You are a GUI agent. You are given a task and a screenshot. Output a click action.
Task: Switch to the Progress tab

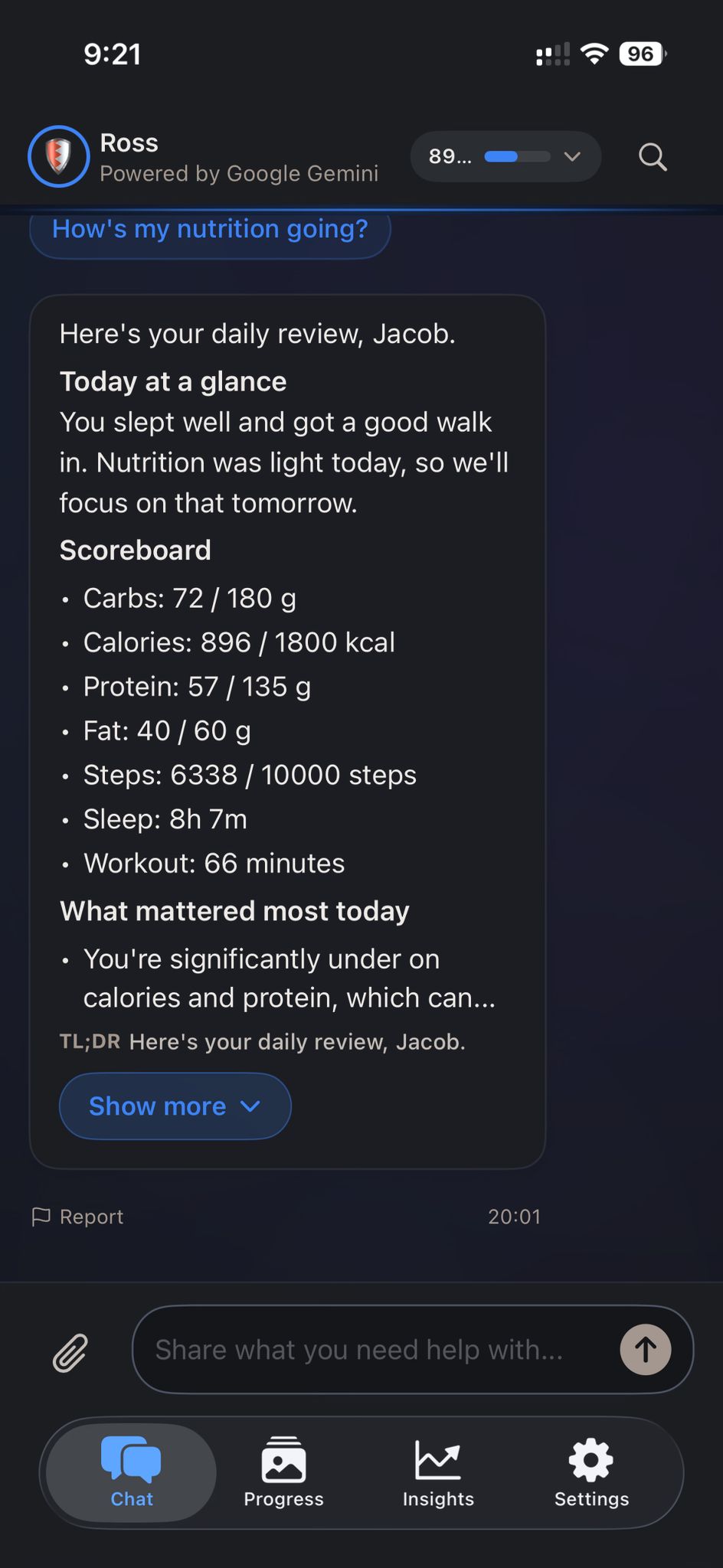tap(283, 1472)
